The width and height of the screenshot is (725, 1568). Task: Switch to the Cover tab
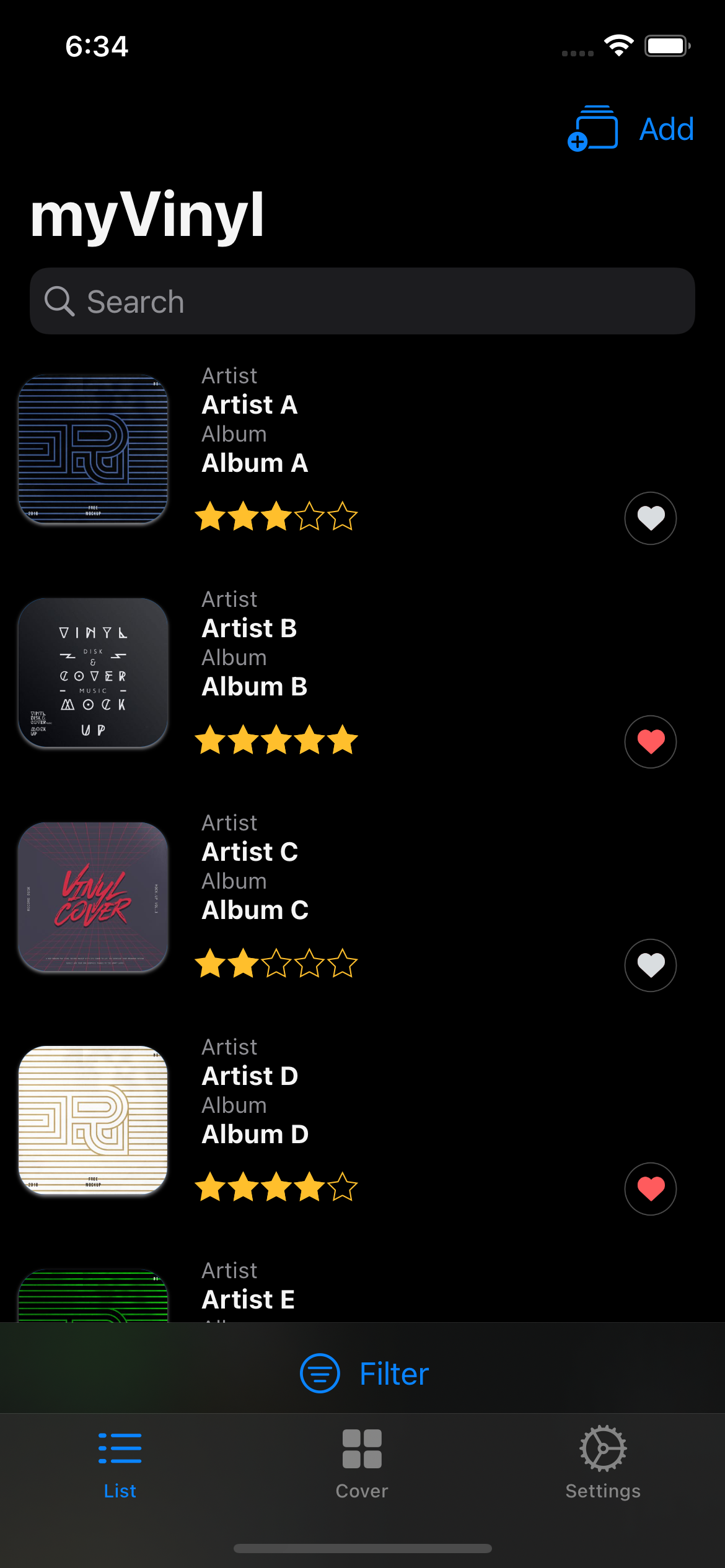pos(362,1464)
